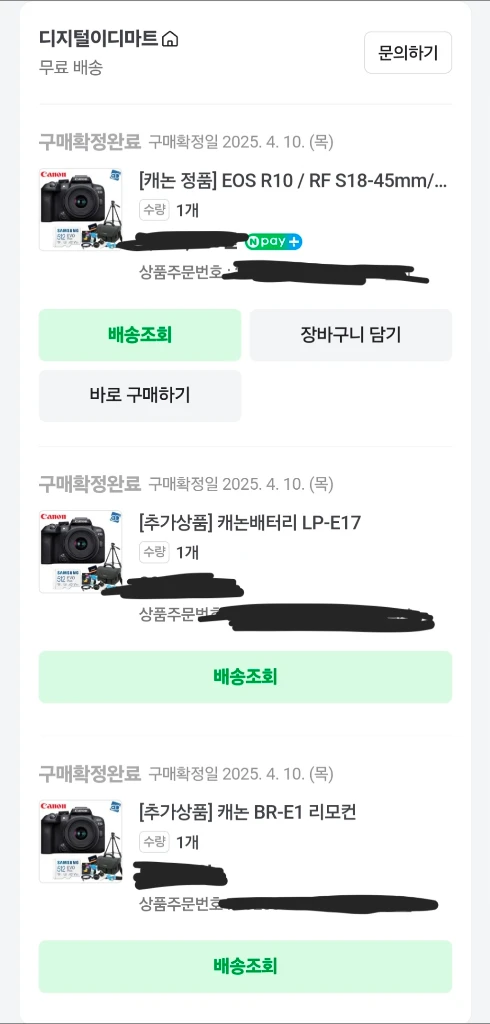
Task: Open the 캐논 BR-E1 리모컨 product image
Action: pyautogui.click(x=80, y=841)
